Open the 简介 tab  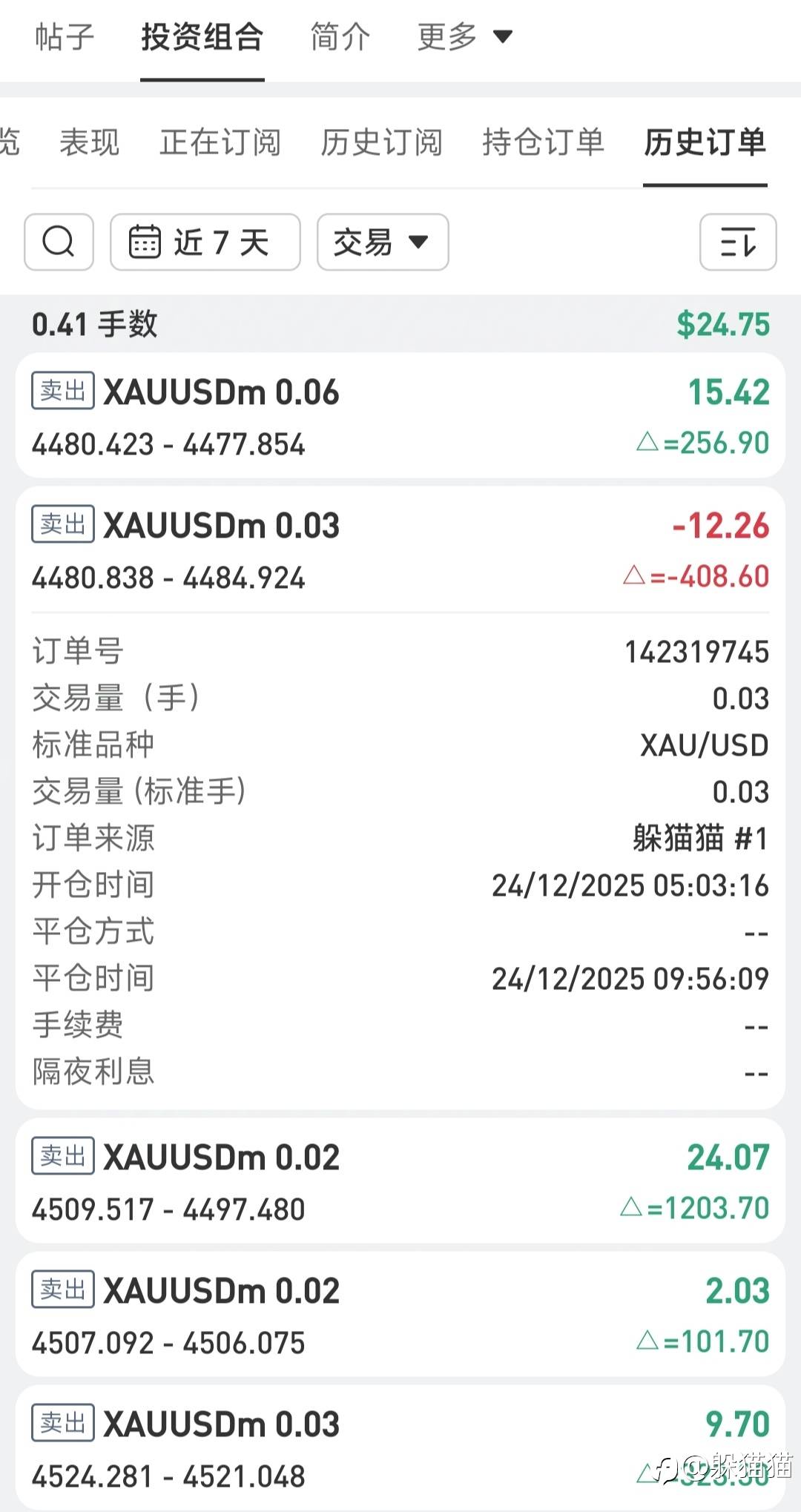click(340, 37)
